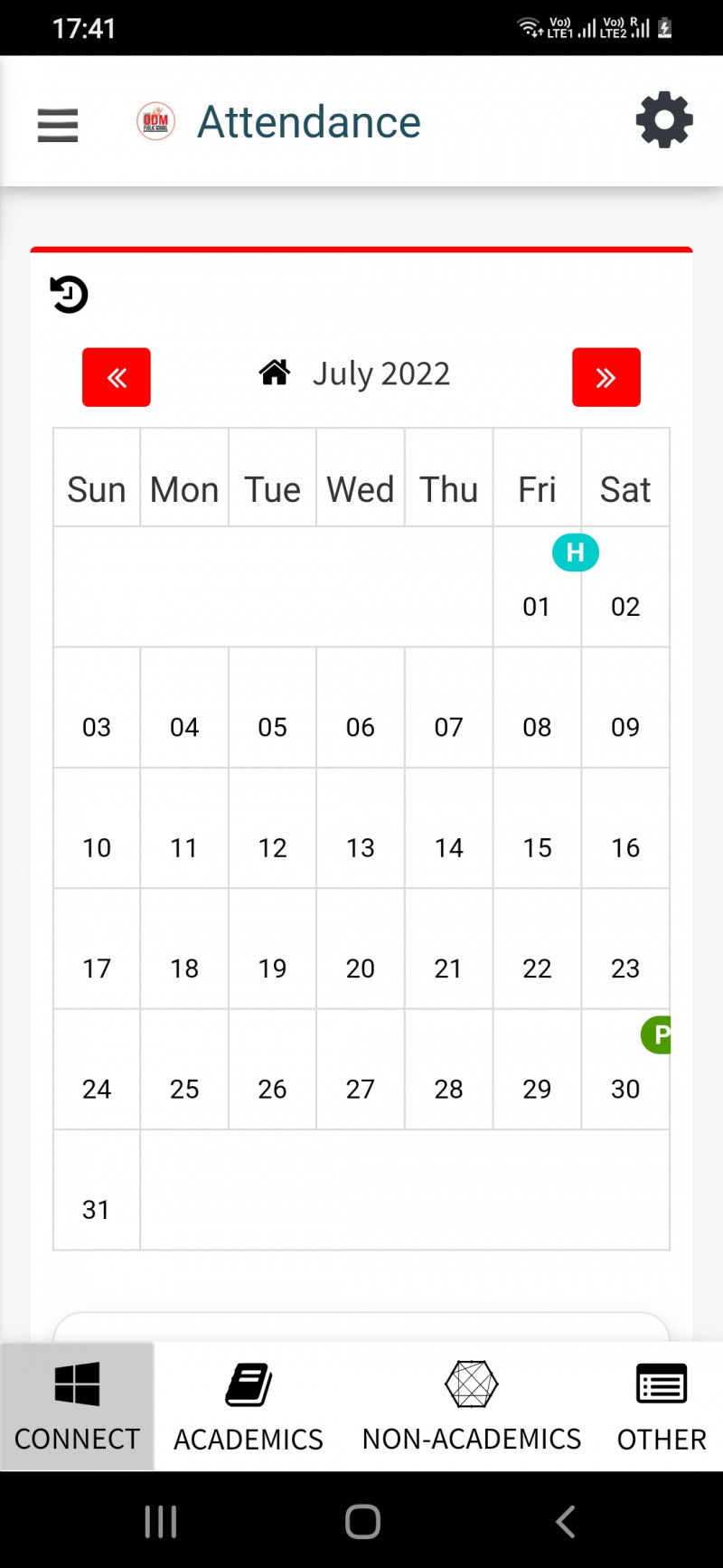Tap the attendance history clock icon
The height and width of the screenshot is (1568, 723).
pyautogui.click(x=69, y=294)
